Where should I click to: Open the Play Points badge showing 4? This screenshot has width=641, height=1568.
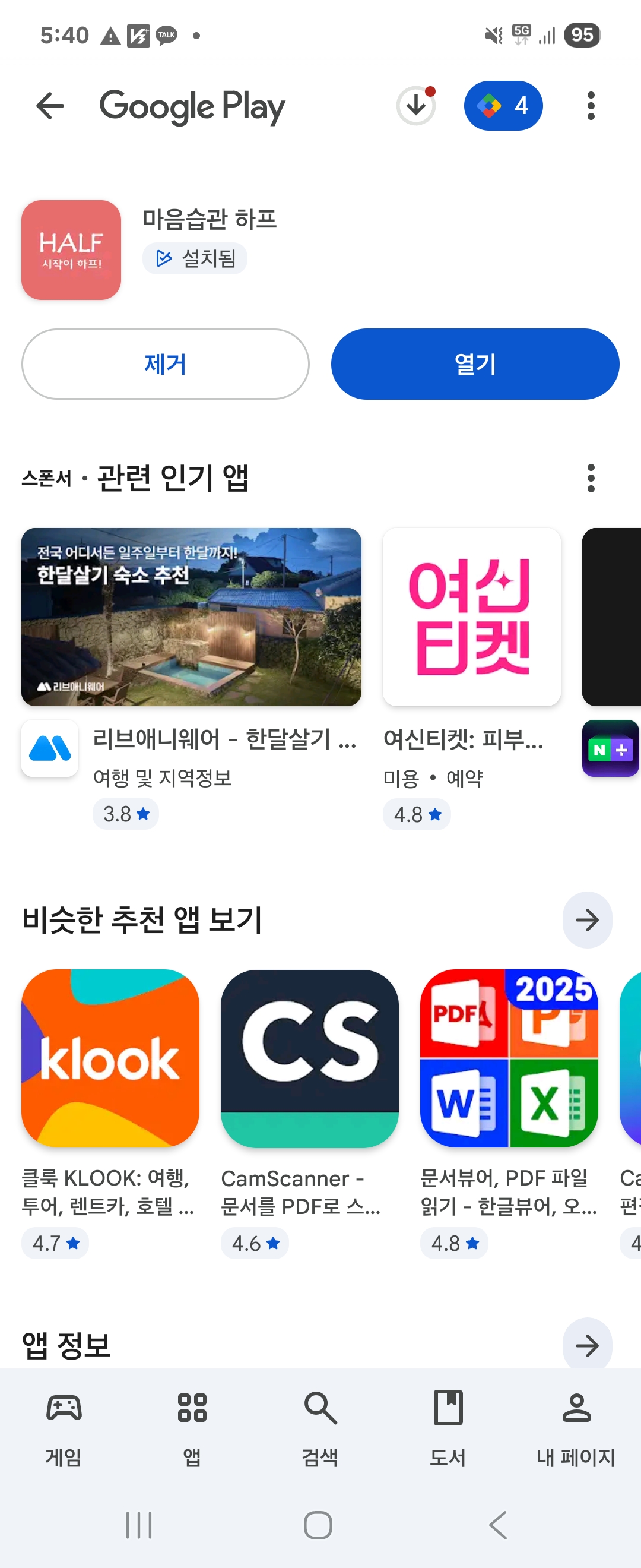click(503, 106)
